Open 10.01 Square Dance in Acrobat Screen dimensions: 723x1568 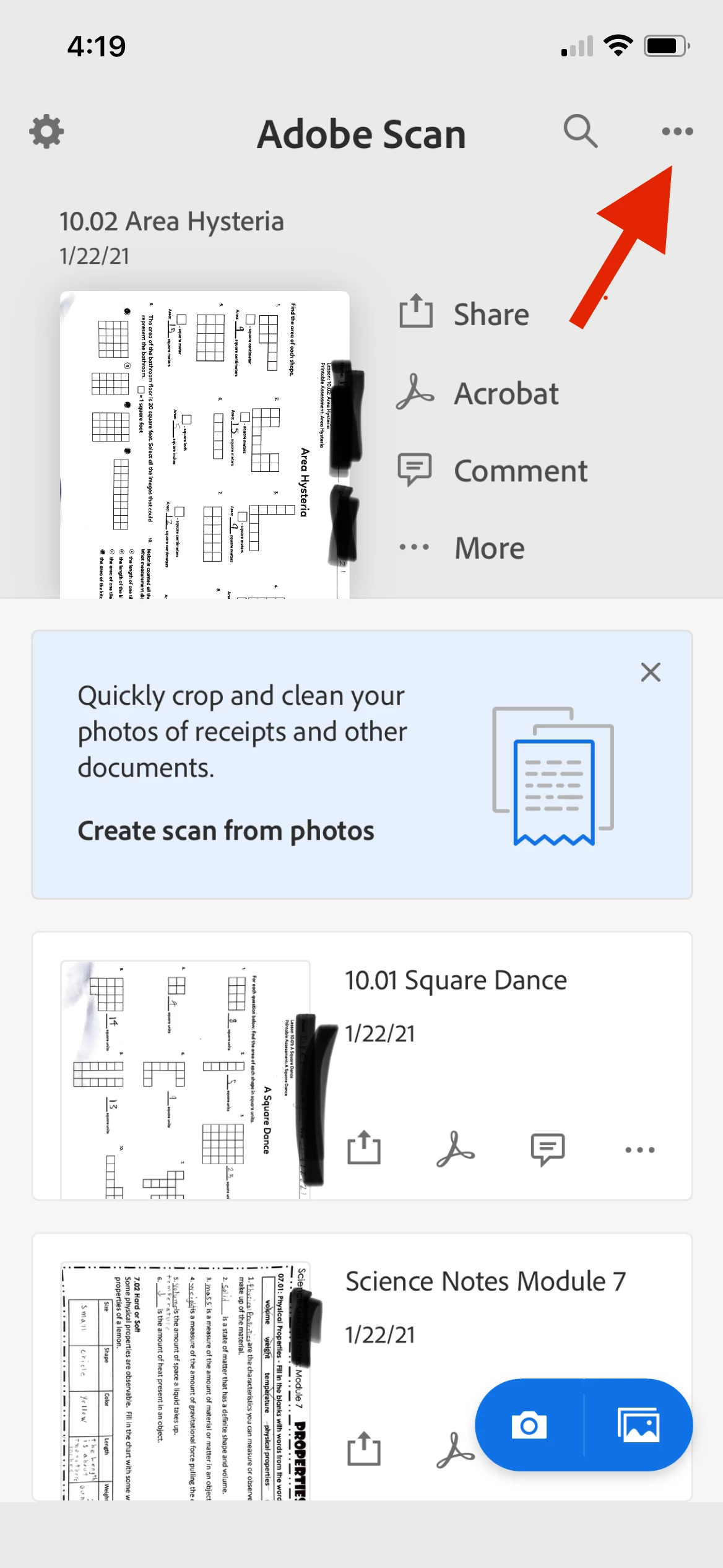tap(455, 1149)
